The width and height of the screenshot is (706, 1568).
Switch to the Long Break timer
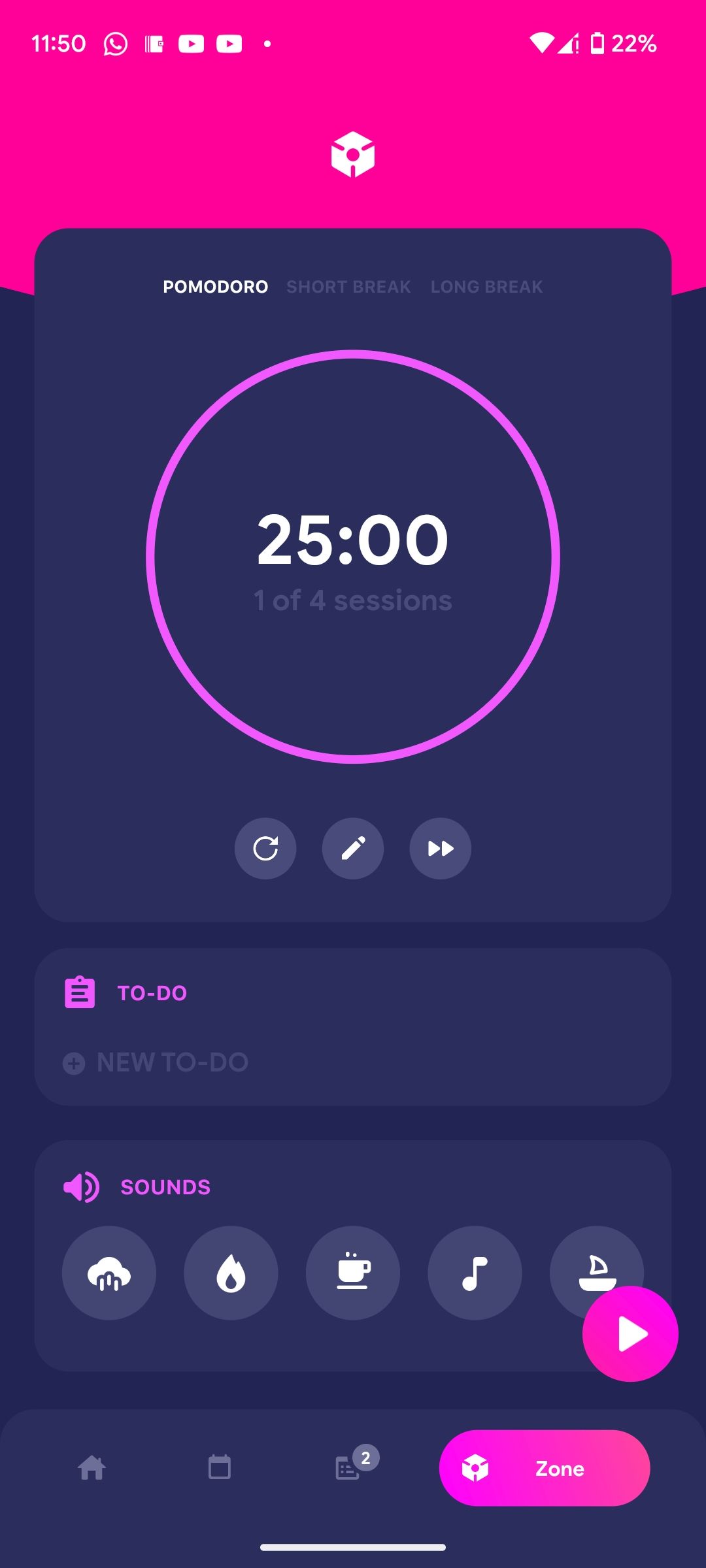[486, 287]
